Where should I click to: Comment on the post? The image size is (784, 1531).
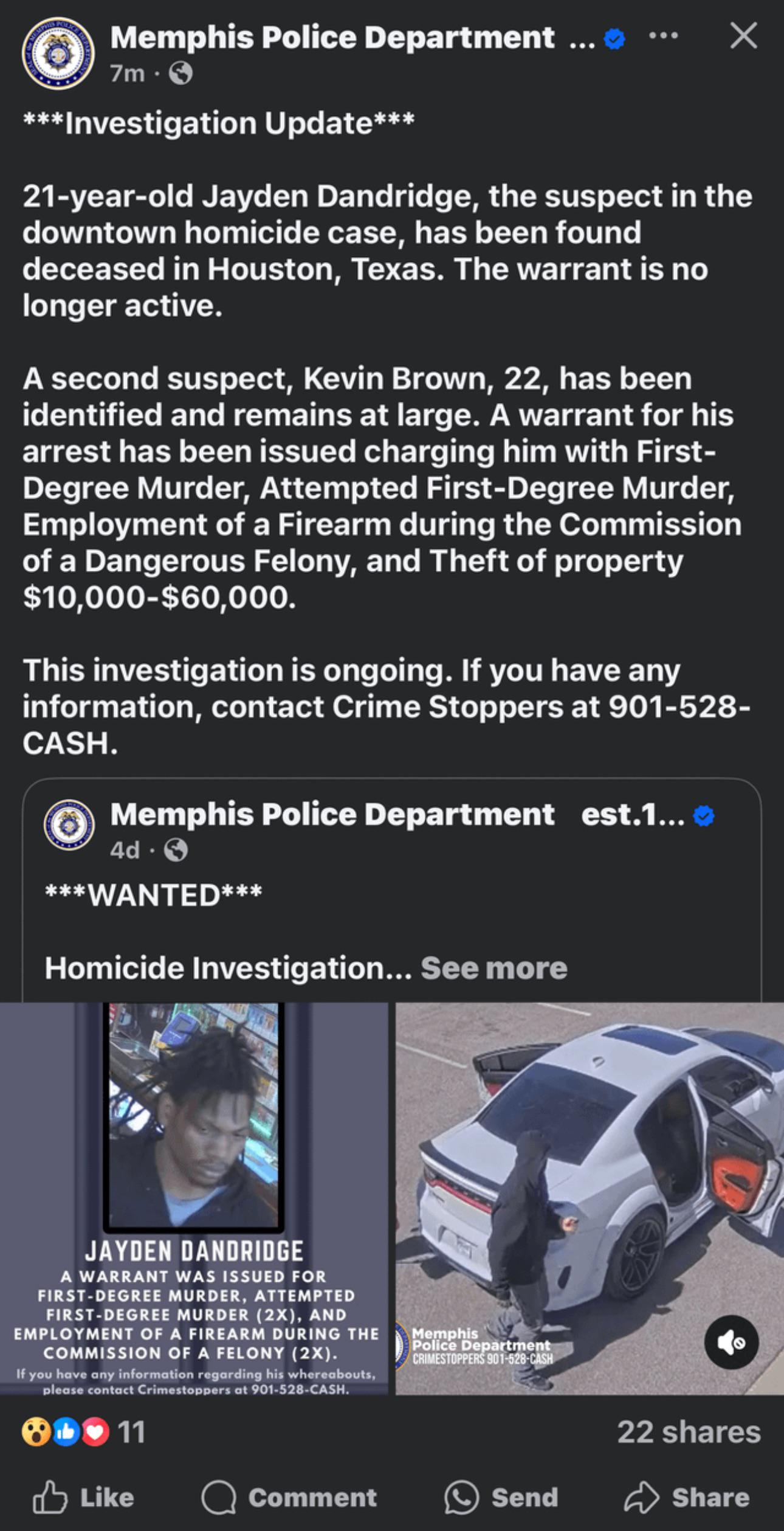pyautogui.click(x=289, y=1498)
